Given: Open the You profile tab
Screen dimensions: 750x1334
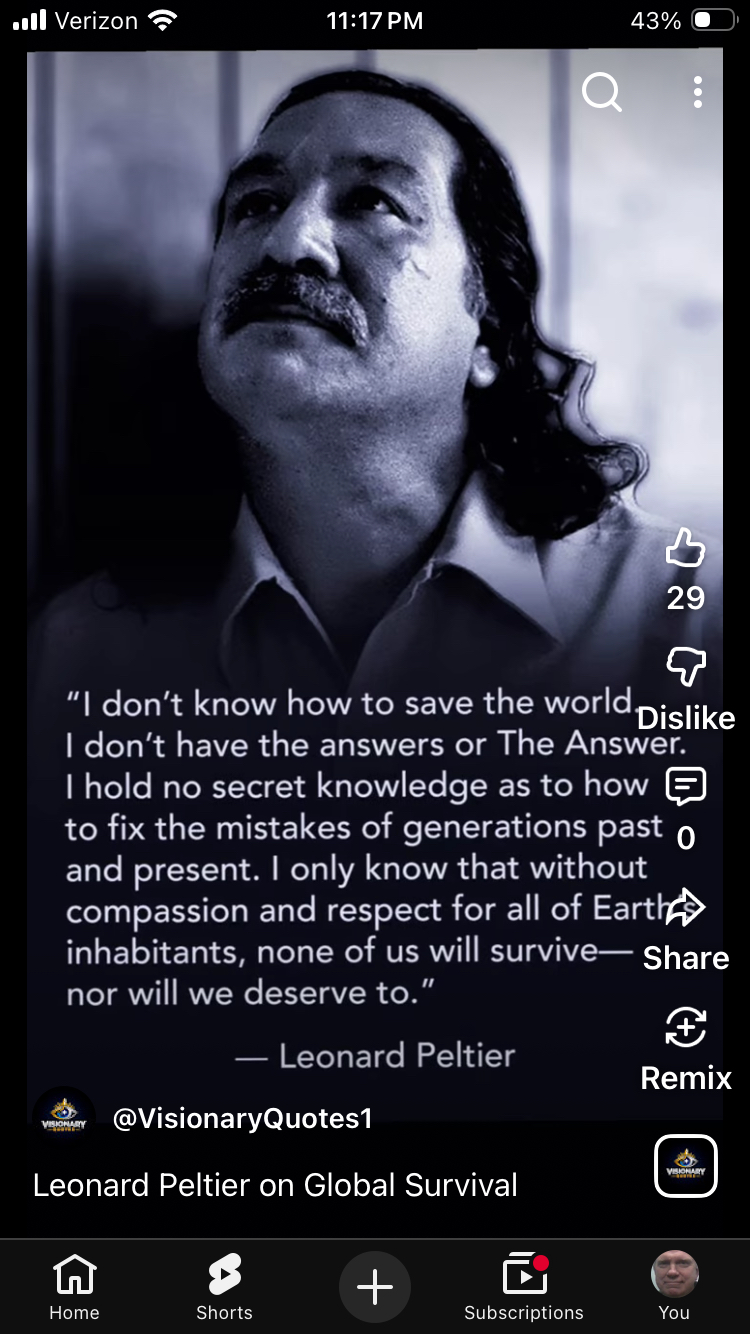Looking at the screenshot, I should pos(674,1287).
